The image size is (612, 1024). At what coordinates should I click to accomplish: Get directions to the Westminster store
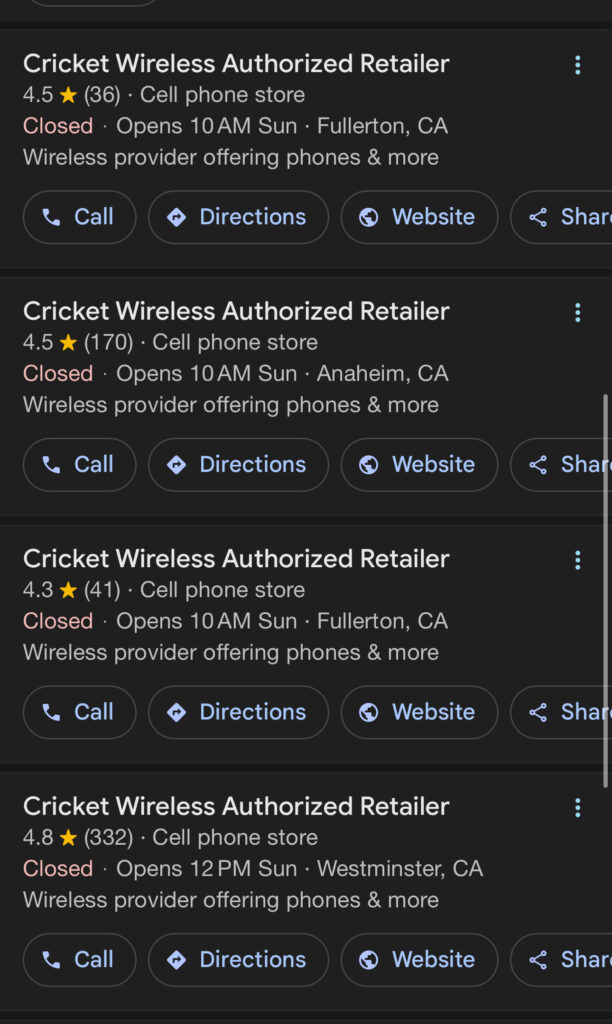click(x=238, y=959)
